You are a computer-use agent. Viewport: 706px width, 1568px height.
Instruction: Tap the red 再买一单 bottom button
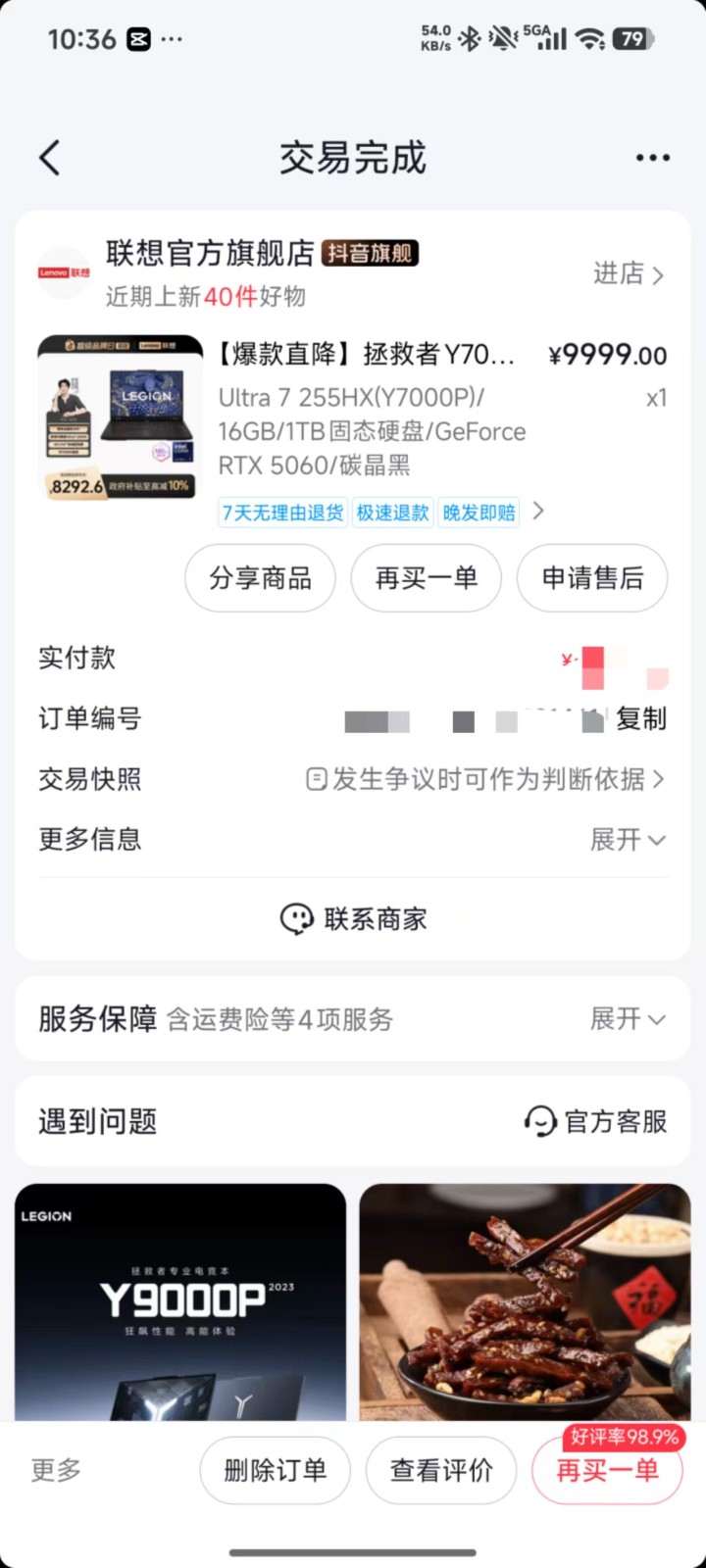coord(607,1472)
